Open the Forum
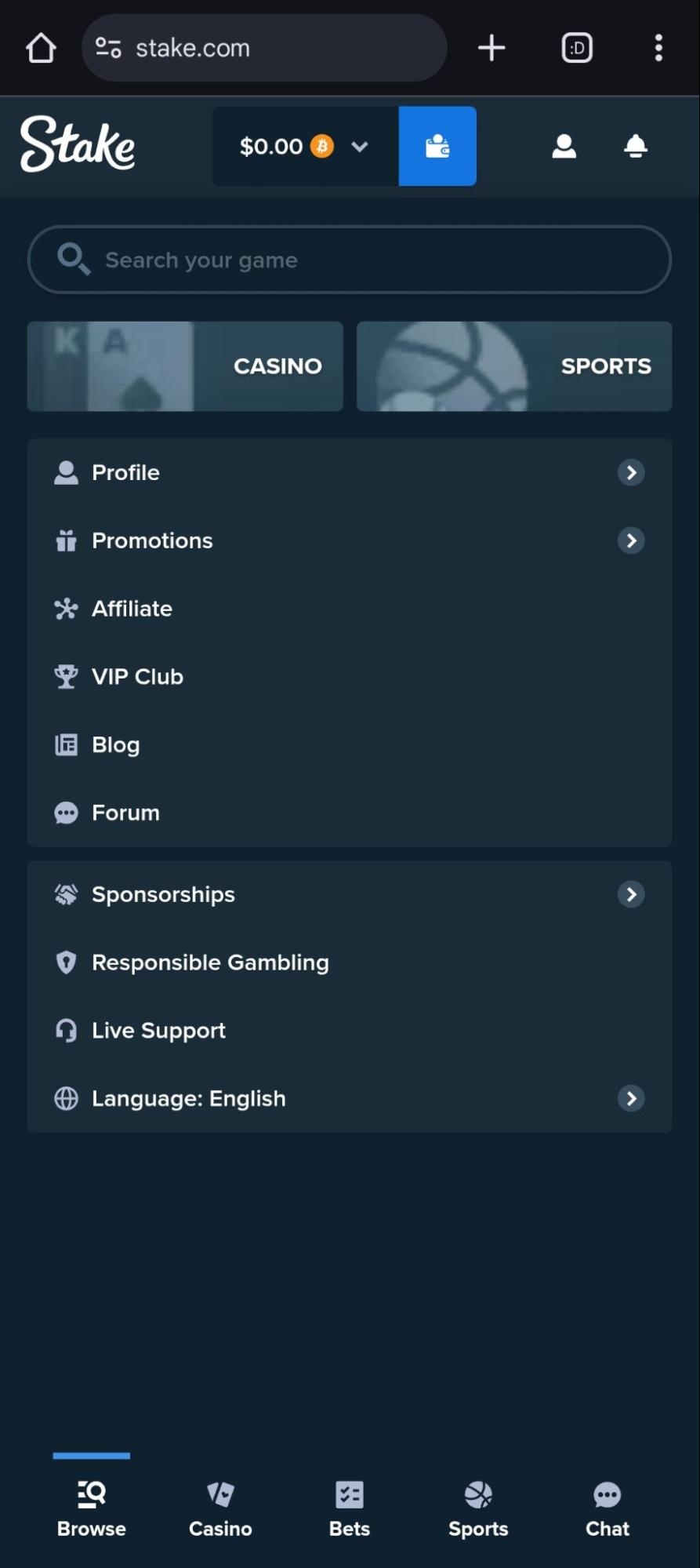700x1568 pixels. (125, 813)
